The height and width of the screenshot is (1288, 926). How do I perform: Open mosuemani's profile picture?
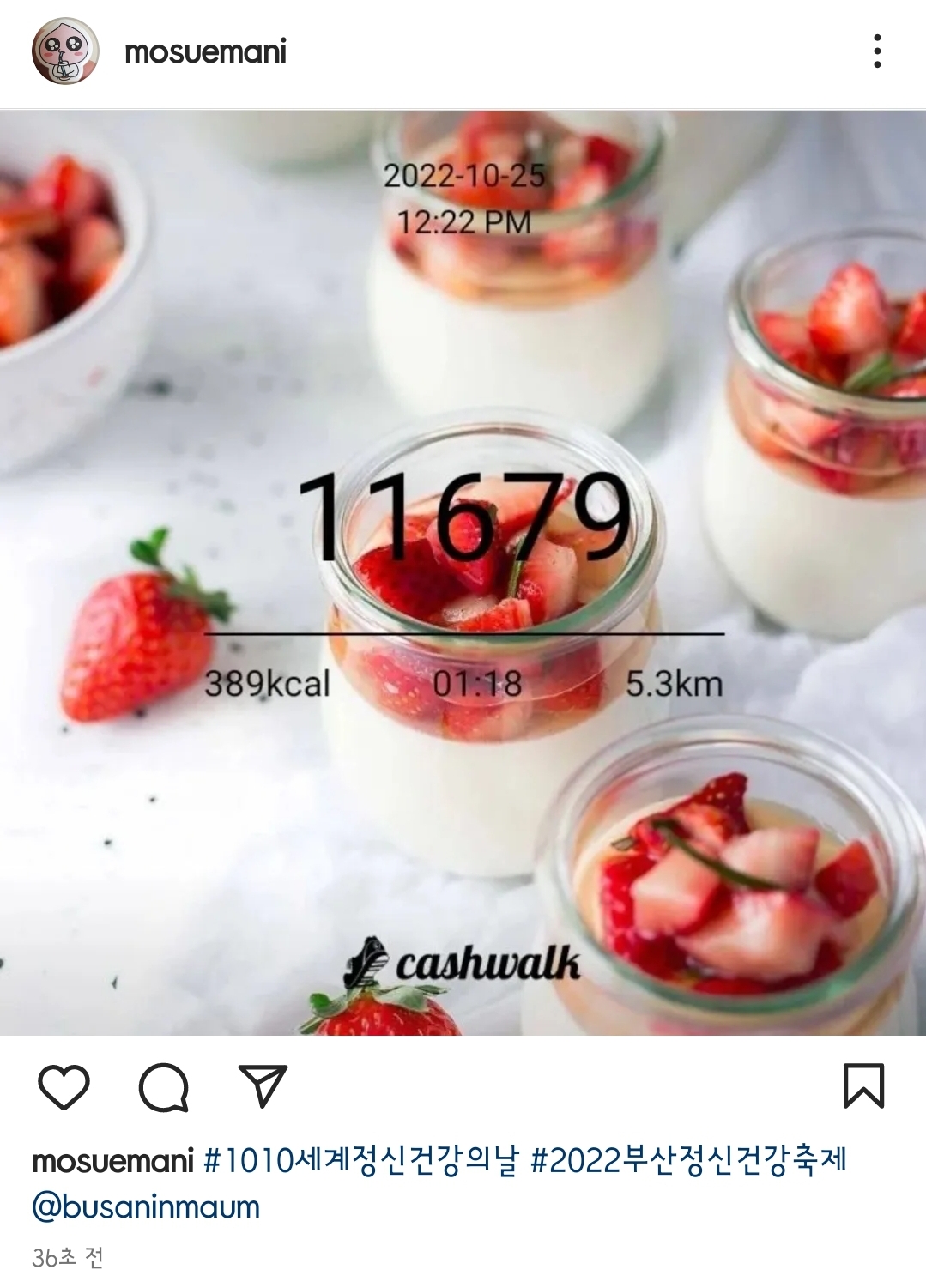click(x=65, y=51)
